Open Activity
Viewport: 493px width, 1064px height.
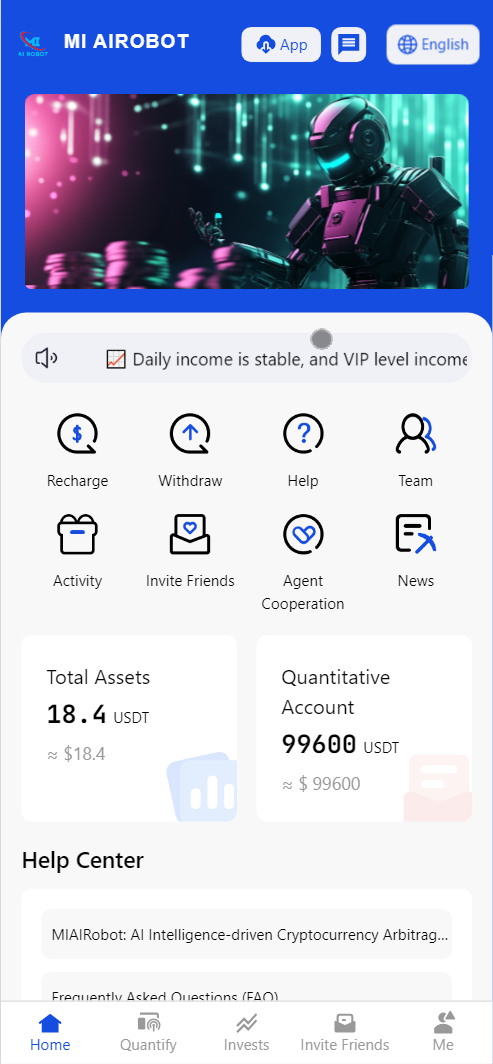pos(77,551)
